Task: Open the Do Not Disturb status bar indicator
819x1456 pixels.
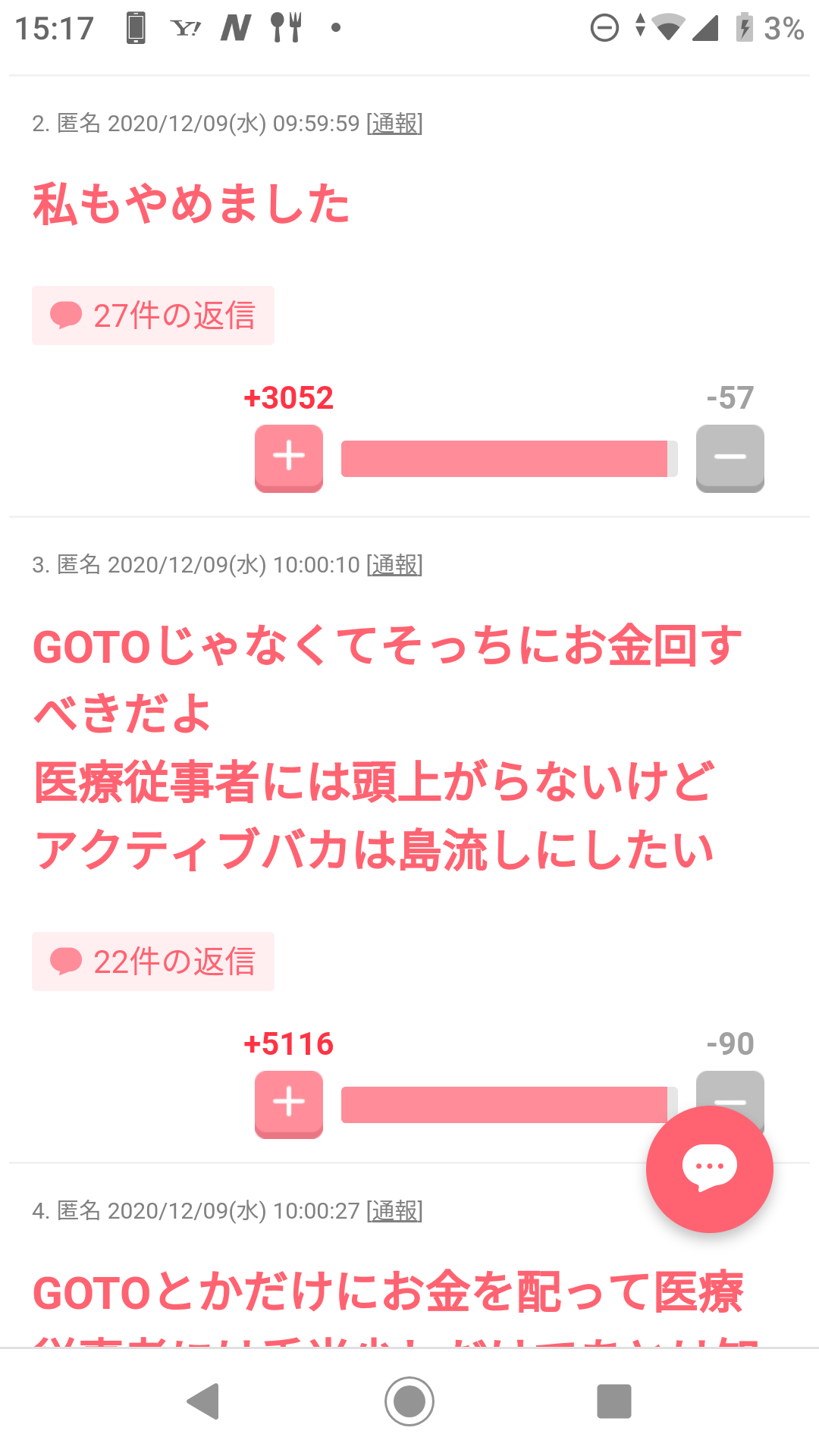Action: (x=604, y=28)
